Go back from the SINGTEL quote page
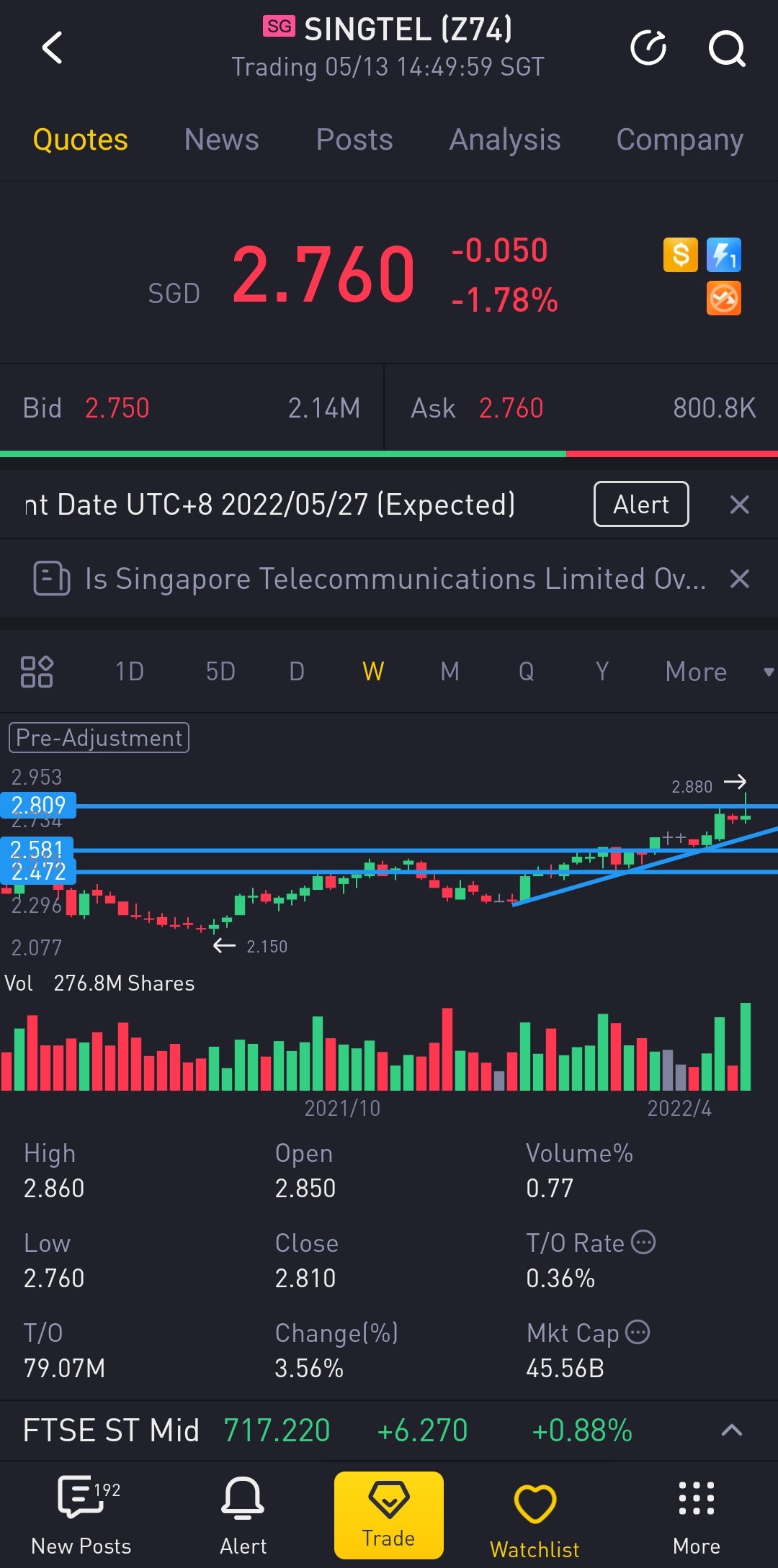Screen dimensions: 778x1568 (x=53, y=48)
